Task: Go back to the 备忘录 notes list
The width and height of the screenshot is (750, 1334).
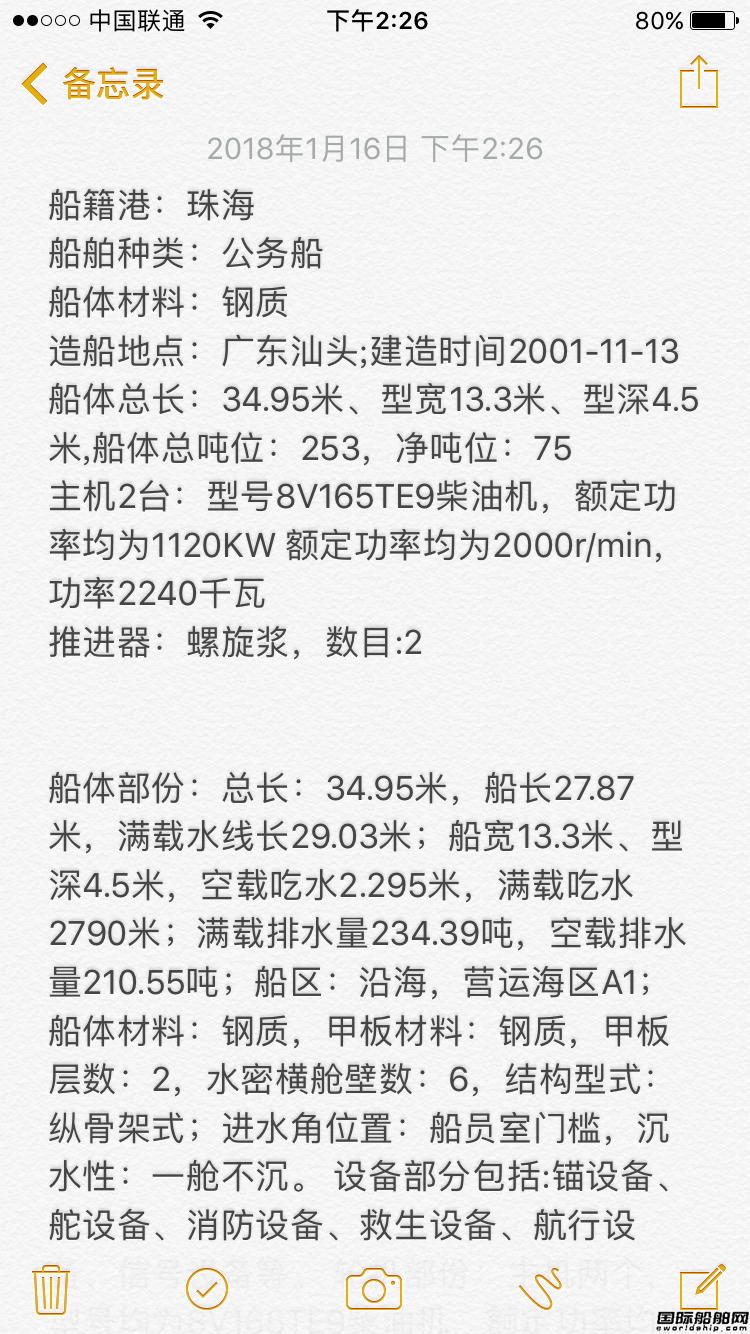Action: pos(92,84)
